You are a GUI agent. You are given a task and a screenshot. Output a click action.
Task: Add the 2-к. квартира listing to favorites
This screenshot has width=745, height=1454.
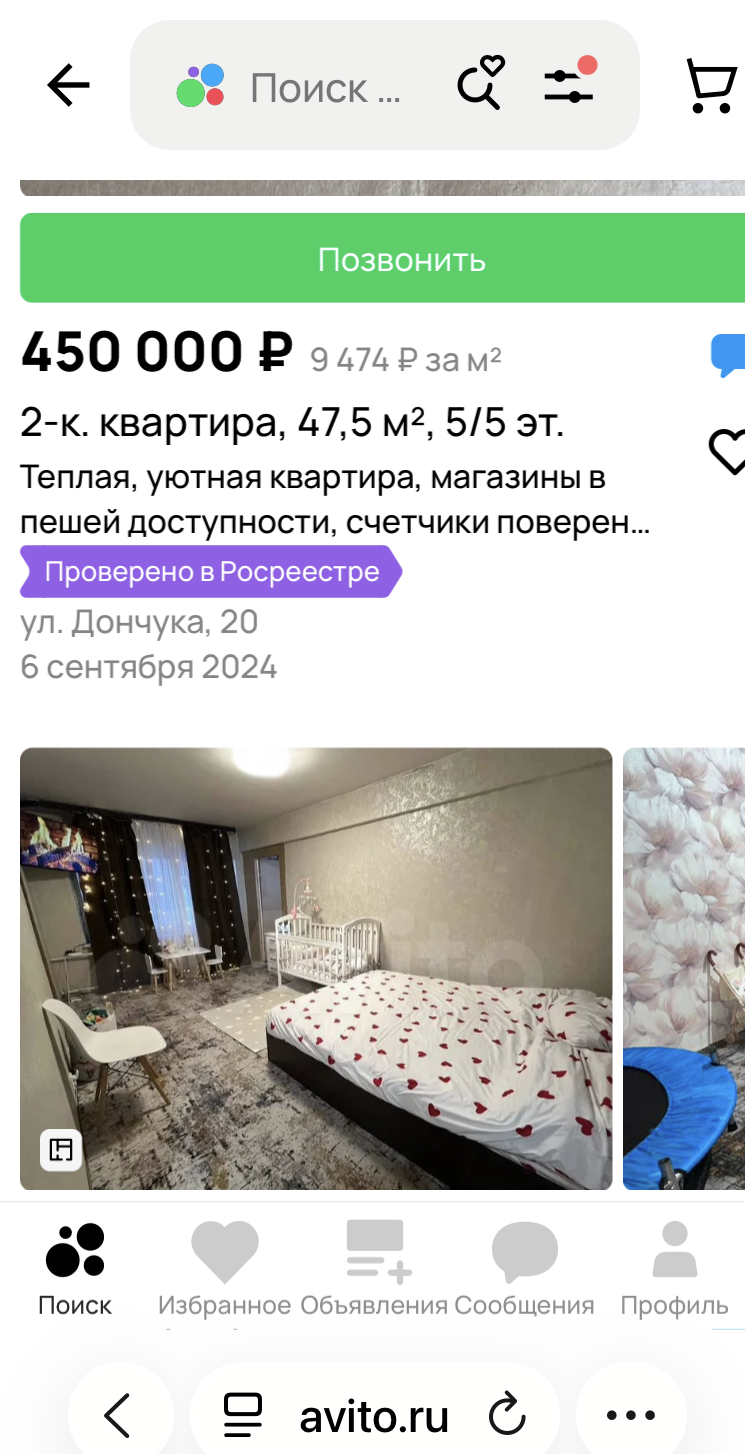[x=728, y=451]
